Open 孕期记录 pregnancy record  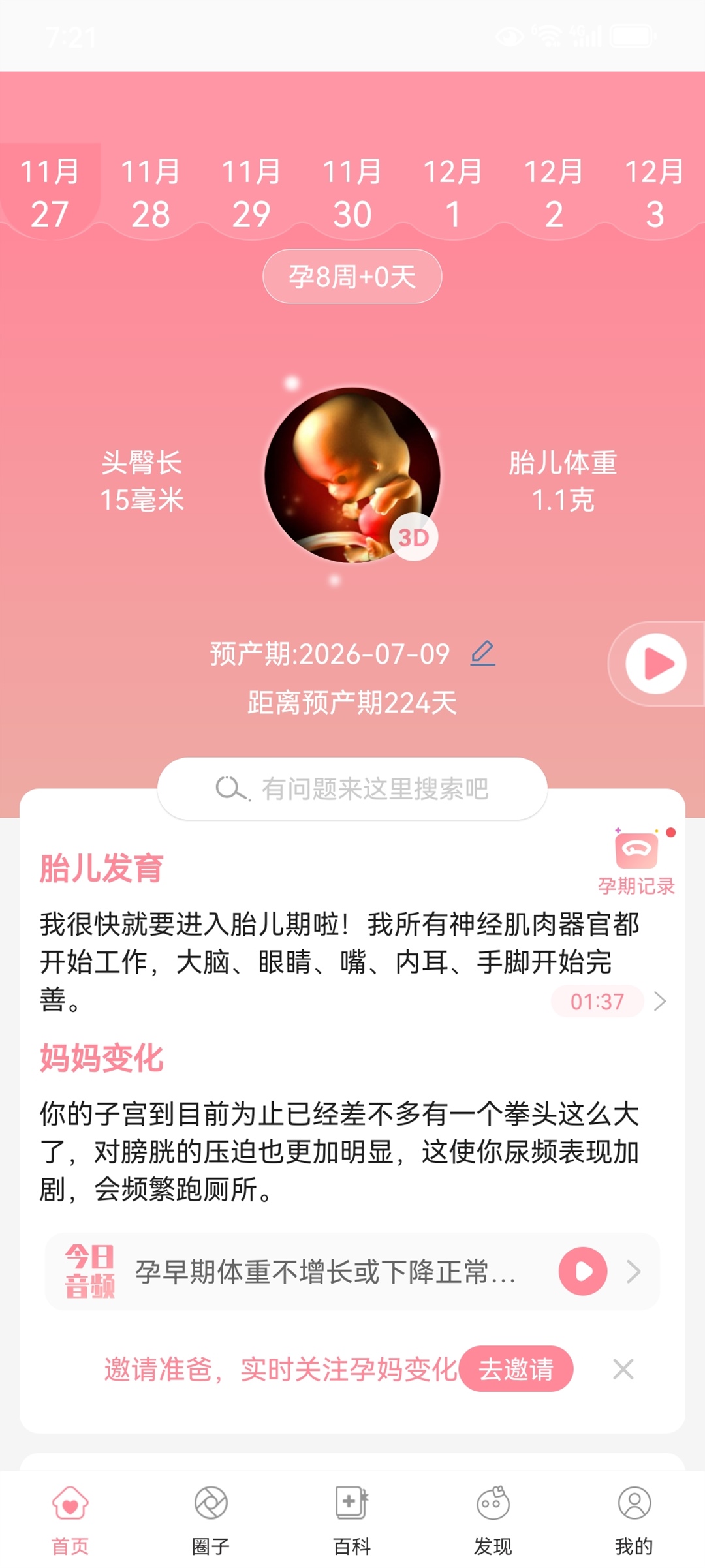coord(636,861)
